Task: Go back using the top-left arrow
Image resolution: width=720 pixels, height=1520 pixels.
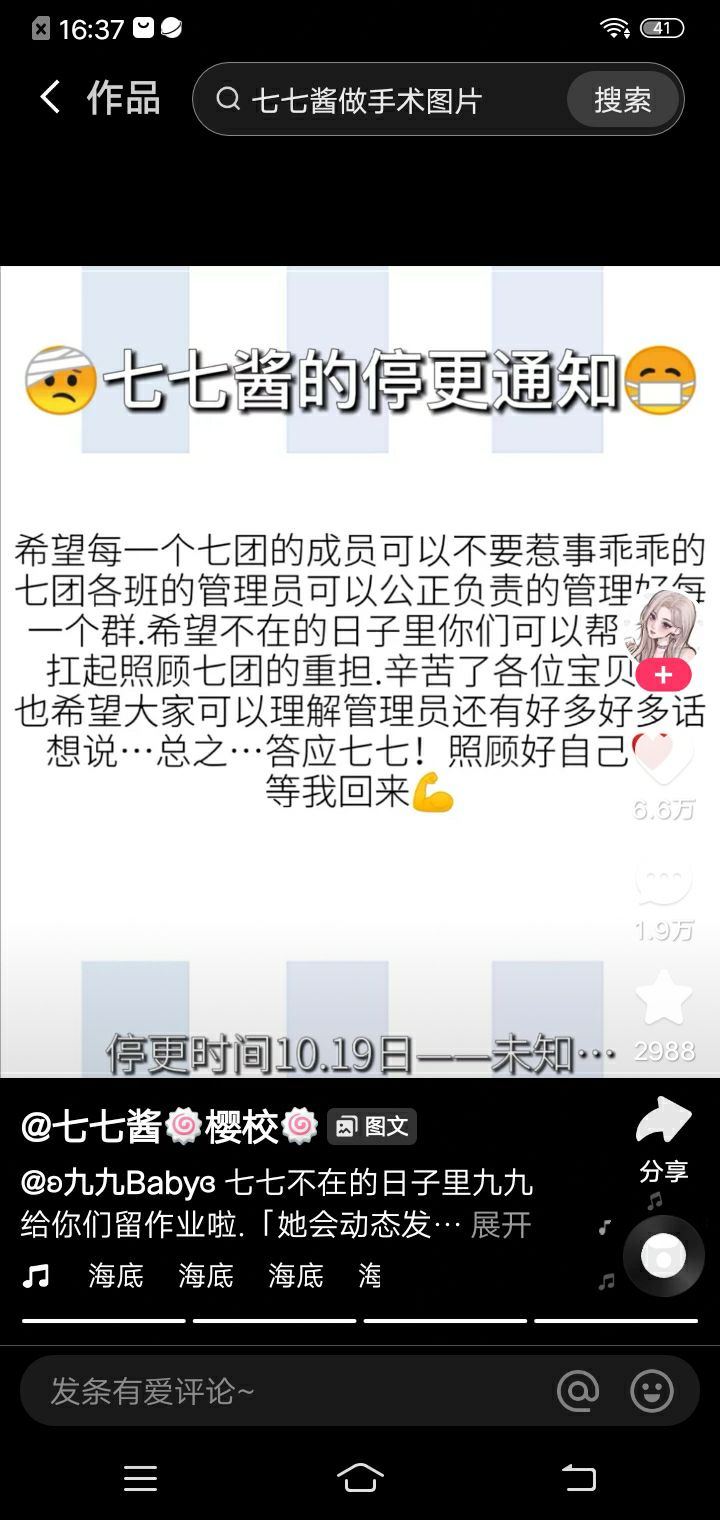Action: click(x=50, y=98)
